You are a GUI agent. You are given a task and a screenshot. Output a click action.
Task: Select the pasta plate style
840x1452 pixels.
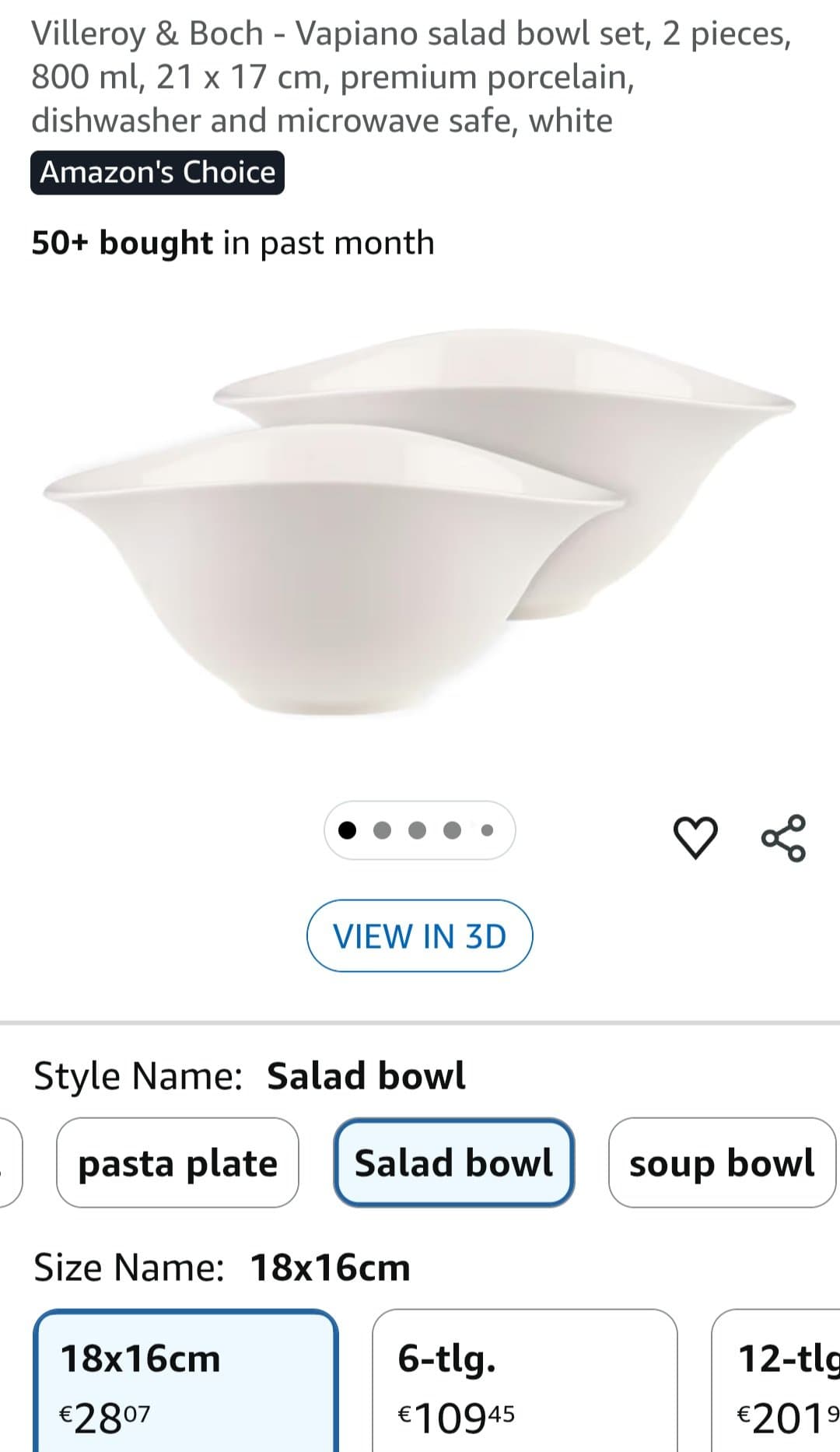pos(177,1163)
